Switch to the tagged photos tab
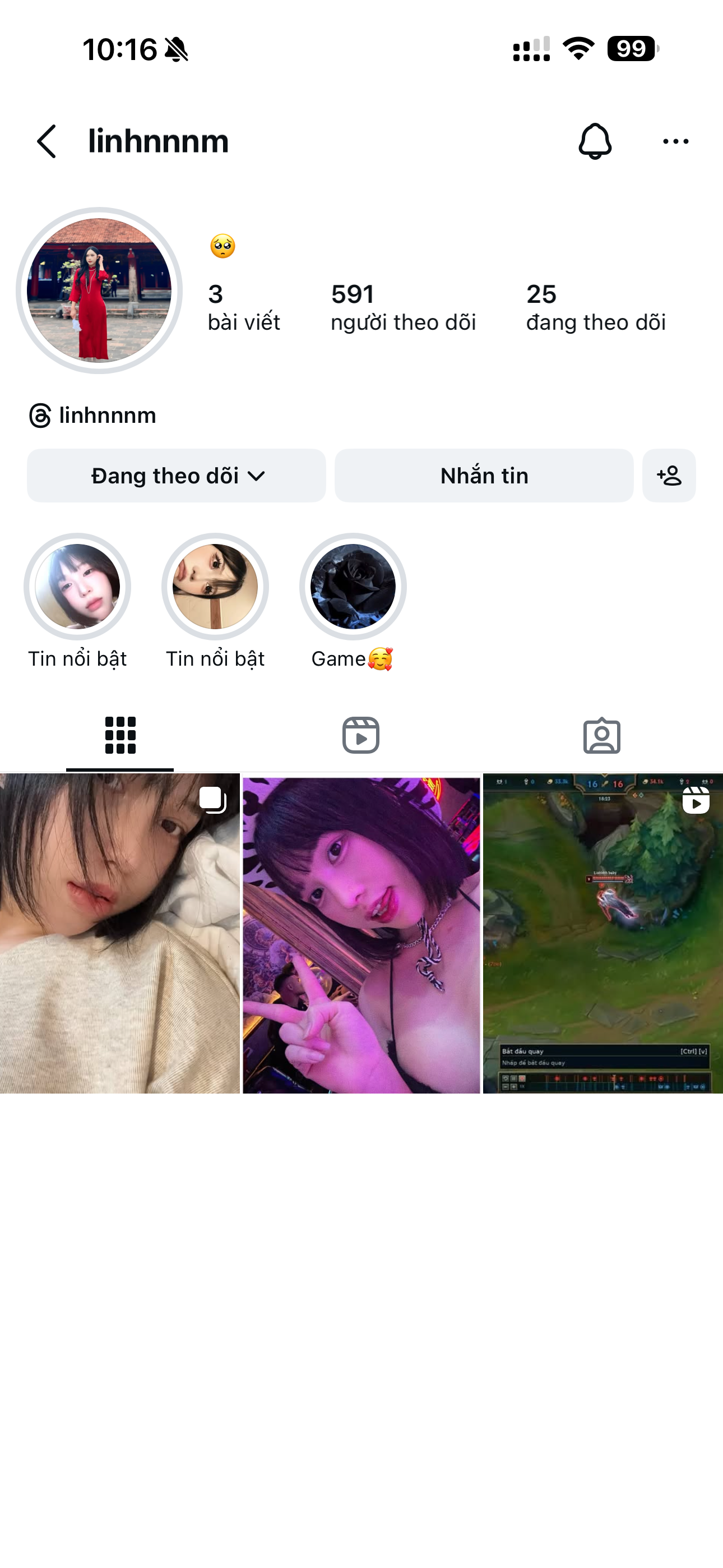Viewport: 723px width, 1568px height. point(602,735)
